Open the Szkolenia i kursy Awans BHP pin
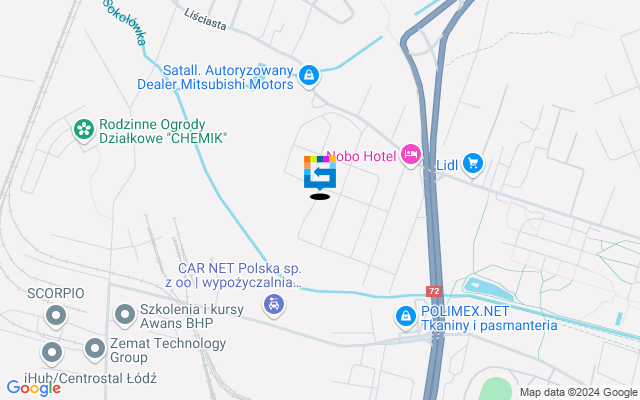Viewport: 640px width, 400px height. pyautogui.click(x=124, y=316)
